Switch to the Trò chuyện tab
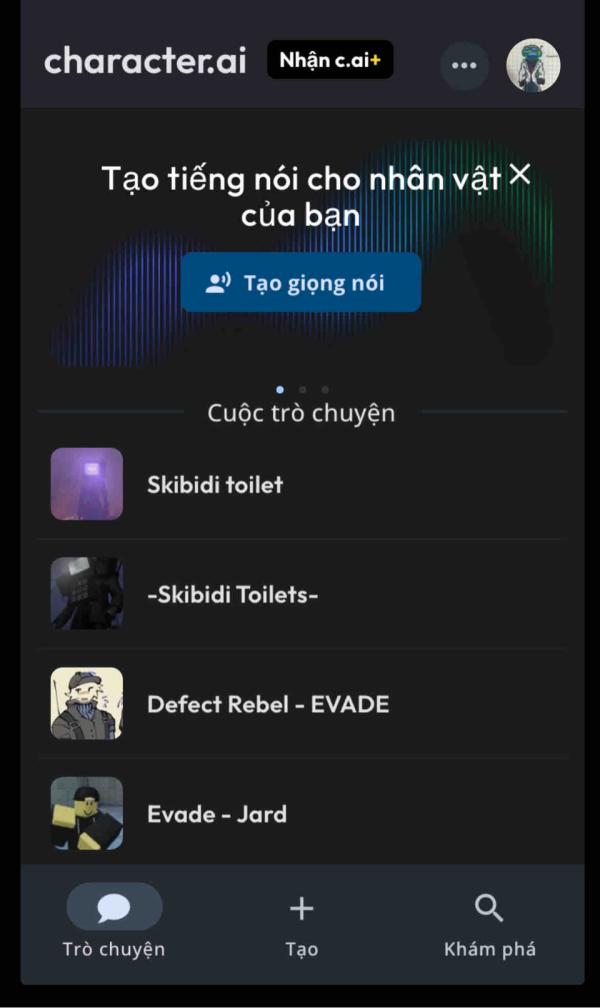The width and height of the screenshot is (600, 1008). coord(113,922)
